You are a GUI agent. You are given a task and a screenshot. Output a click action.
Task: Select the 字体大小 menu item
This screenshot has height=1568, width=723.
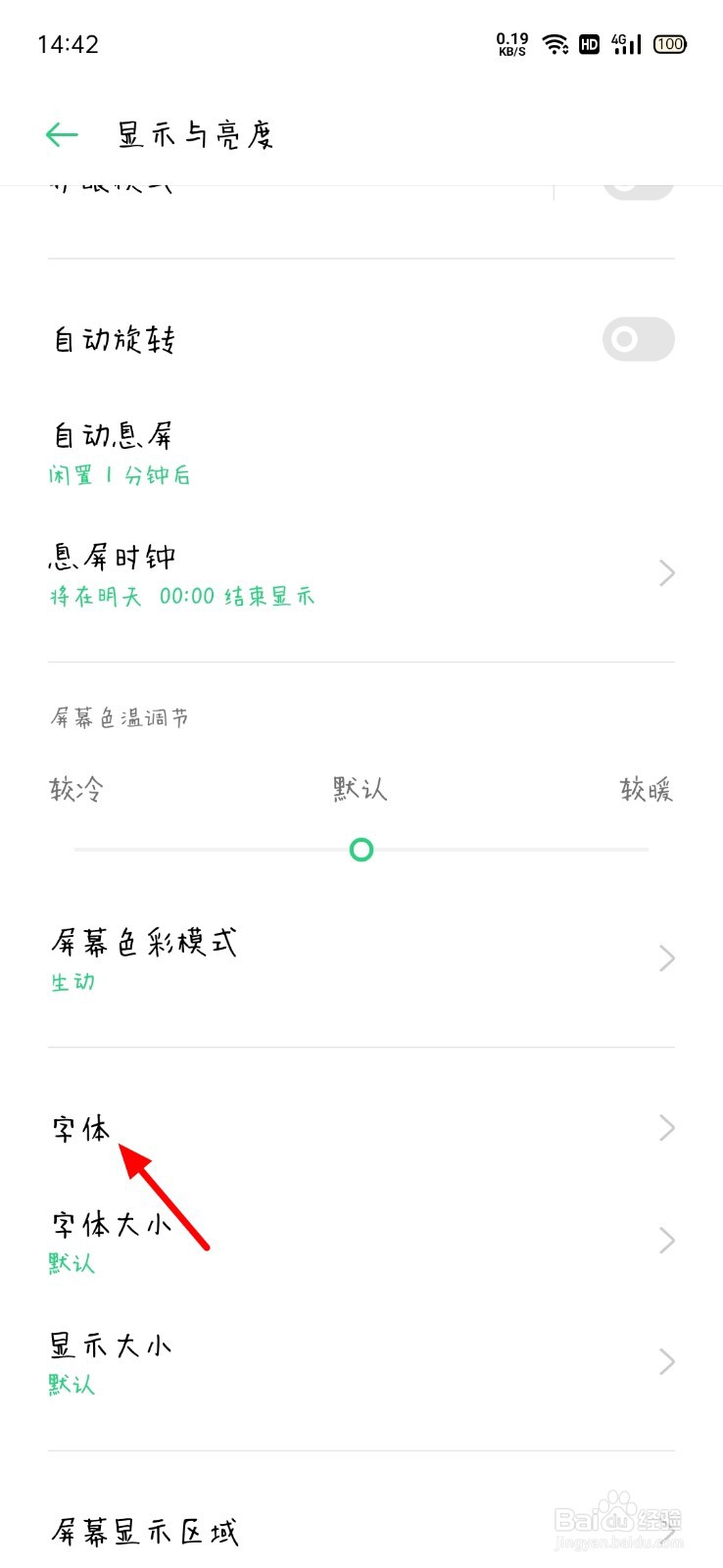pos(111,1225)
